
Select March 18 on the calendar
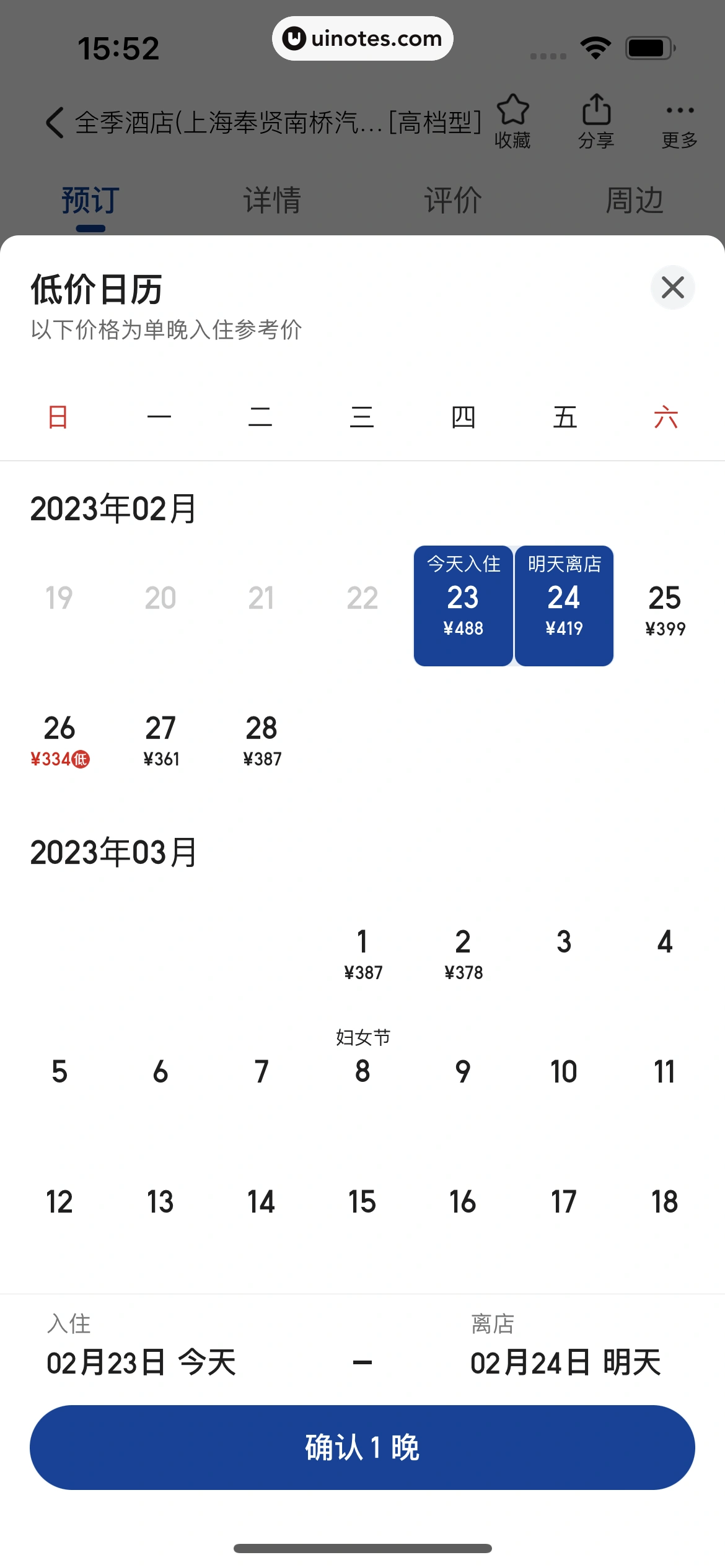click(665, 1201)
